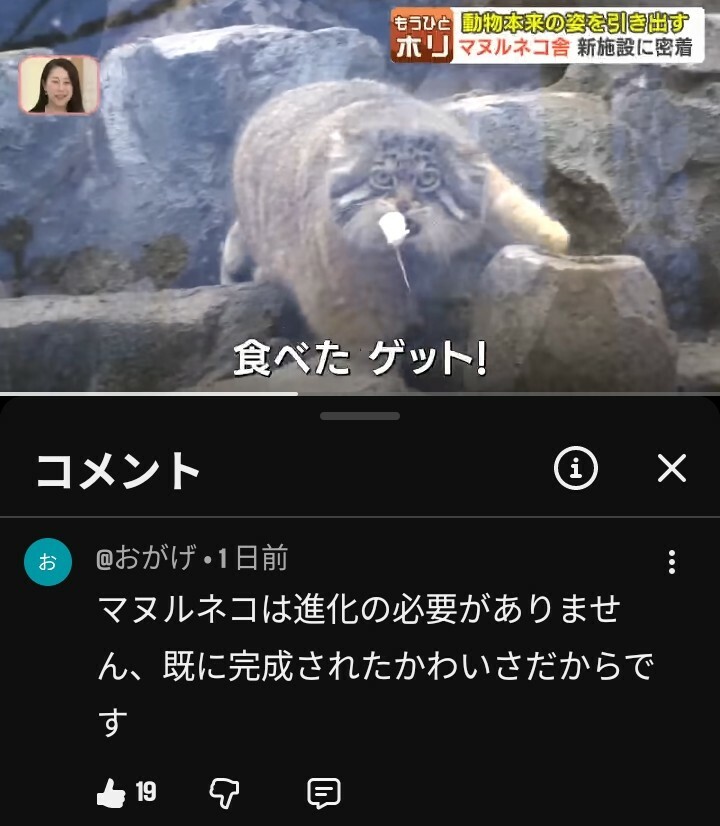The width and height of the screenshot is (720, 826).
Task: Tap the comments panel drag handle
Action: pyautogui.click(x=360, y=416)
